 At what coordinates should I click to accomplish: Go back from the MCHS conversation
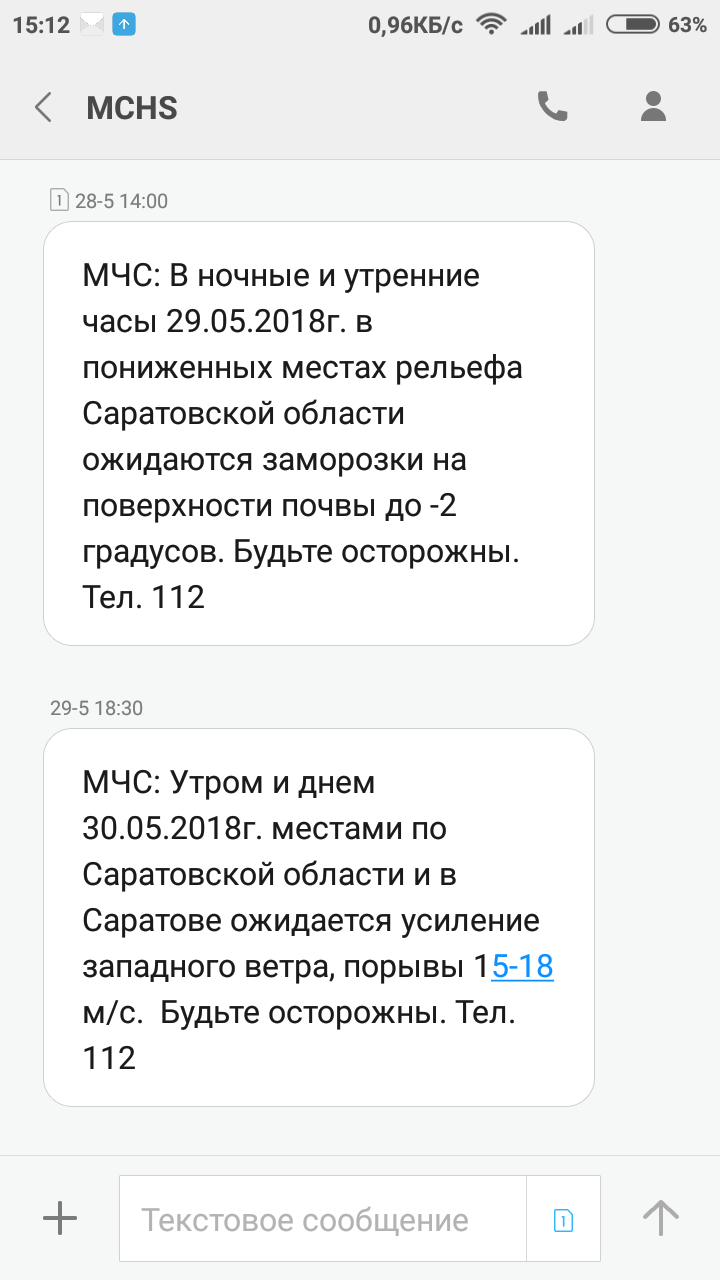(43, 107)
